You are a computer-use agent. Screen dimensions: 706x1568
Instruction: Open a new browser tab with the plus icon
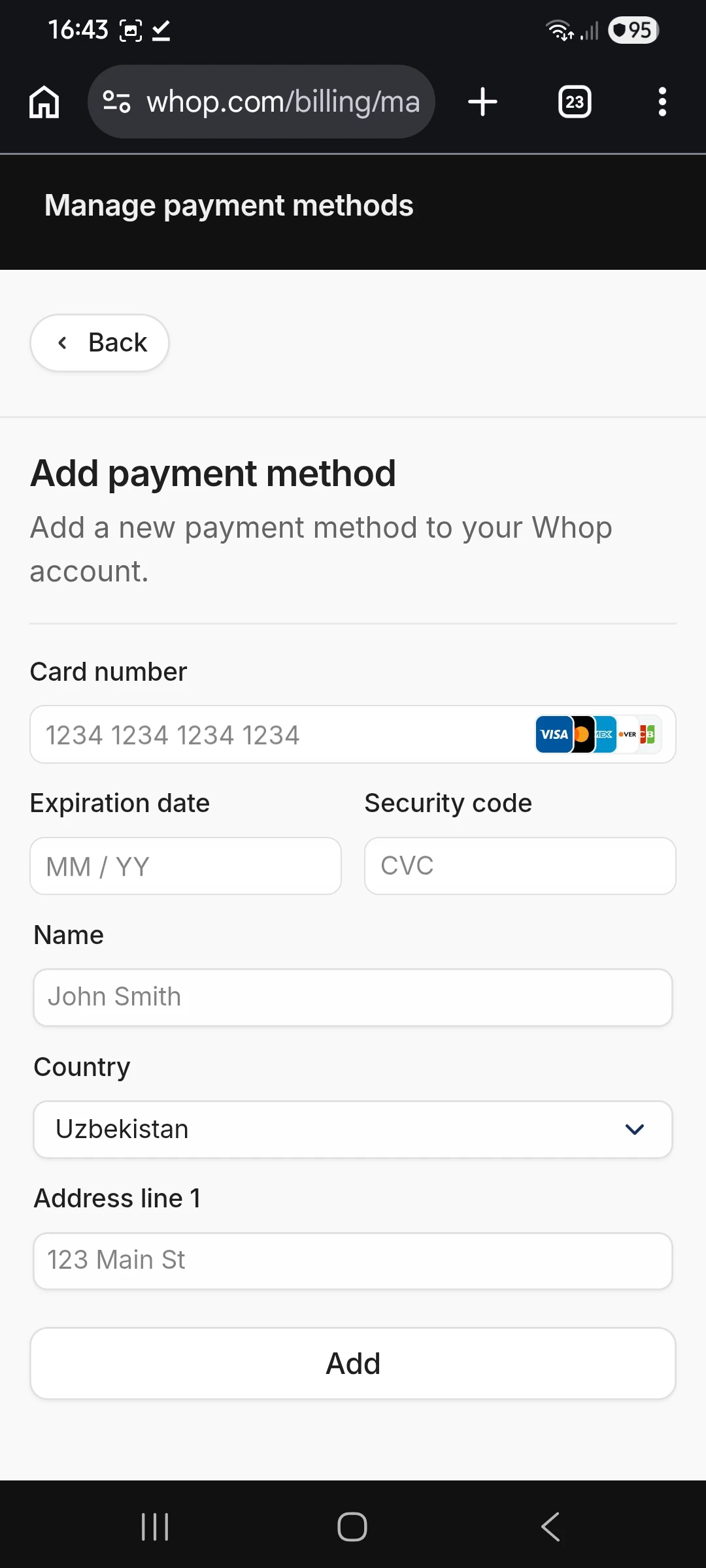pyautogui.click(x=482, y=101)
